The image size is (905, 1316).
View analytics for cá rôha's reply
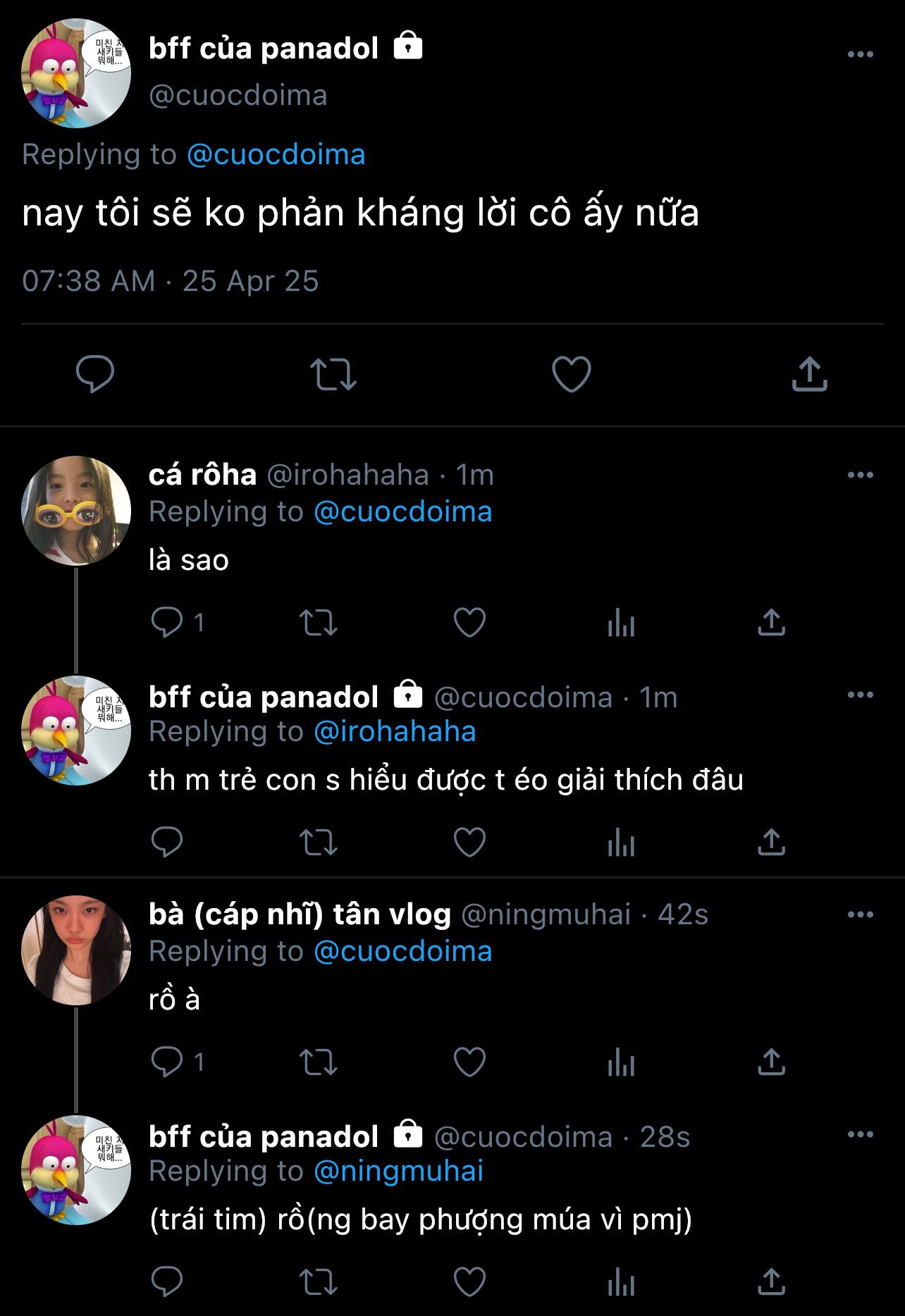tap(621, 623)
